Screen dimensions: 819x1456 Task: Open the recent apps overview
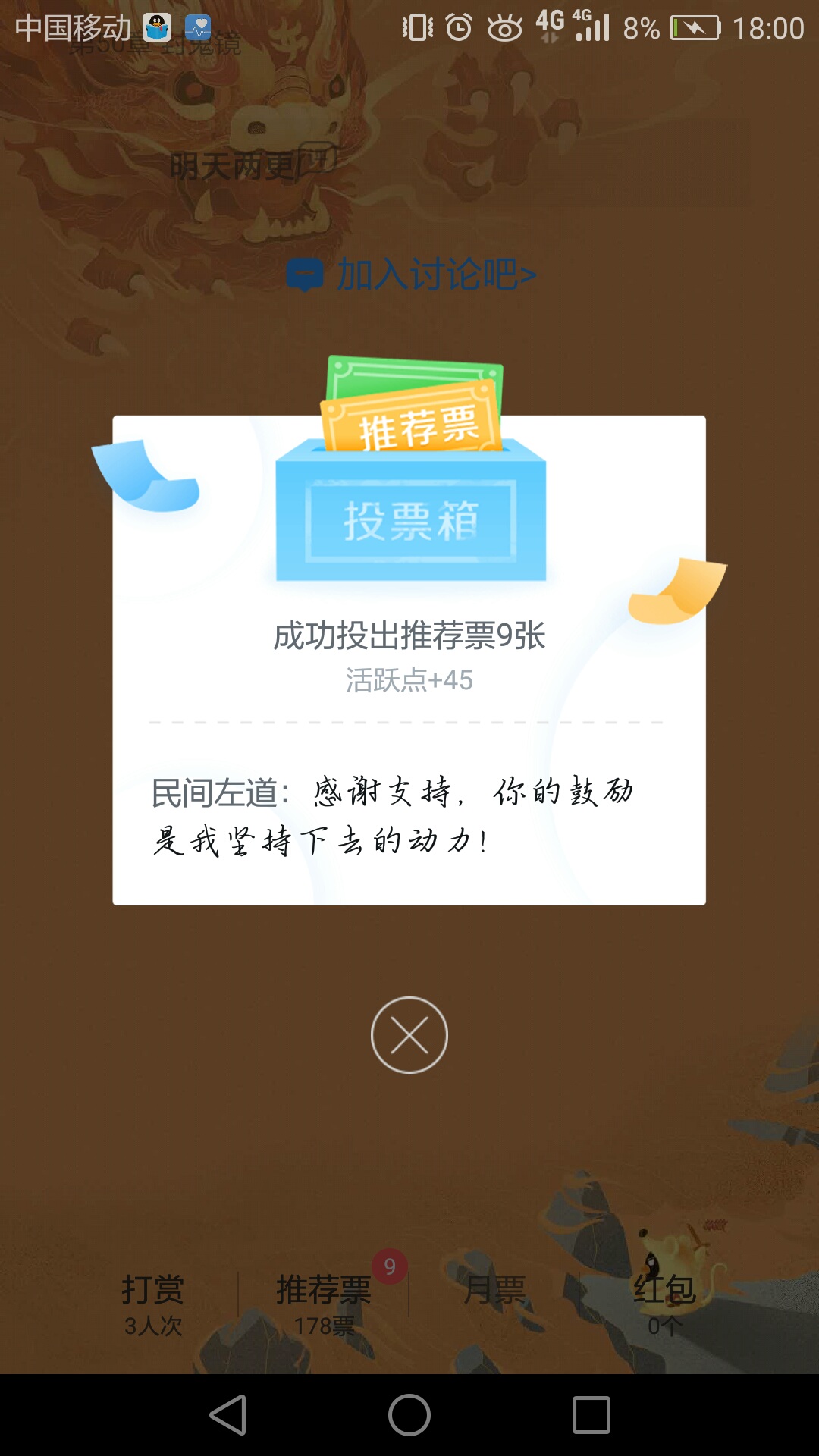point(591,1415)
